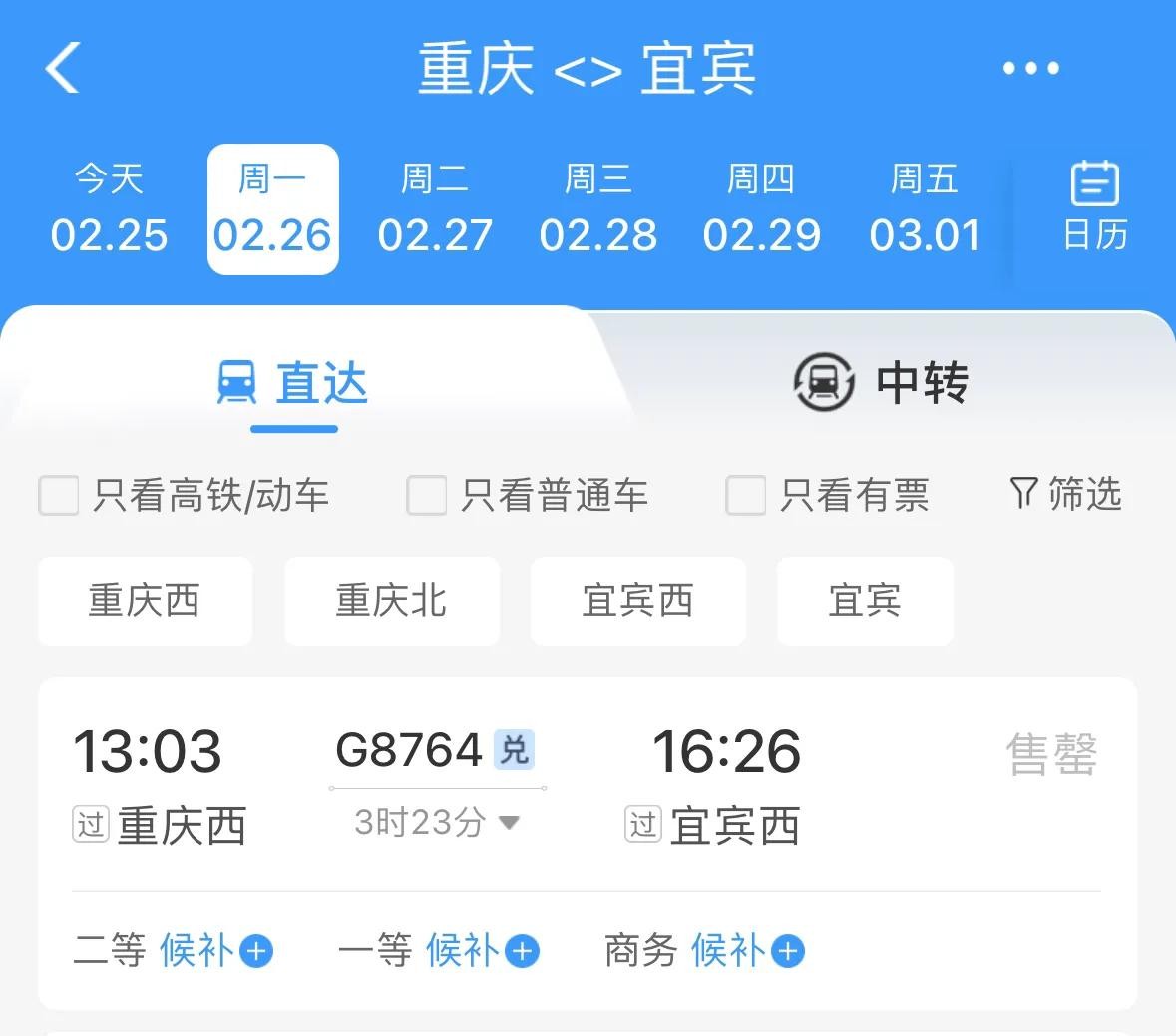Switch to the 中转 transfer tab

click(x=882, y=383)
